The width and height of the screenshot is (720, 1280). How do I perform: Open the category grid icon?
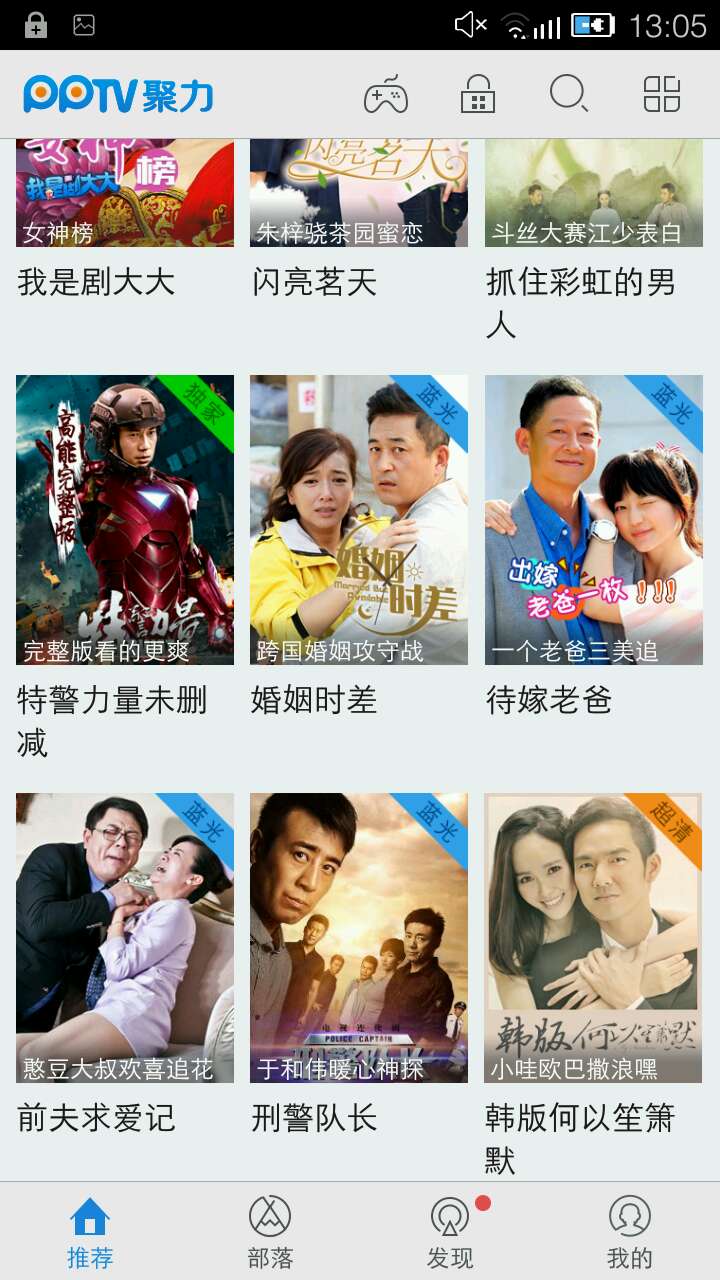point(661,94)
